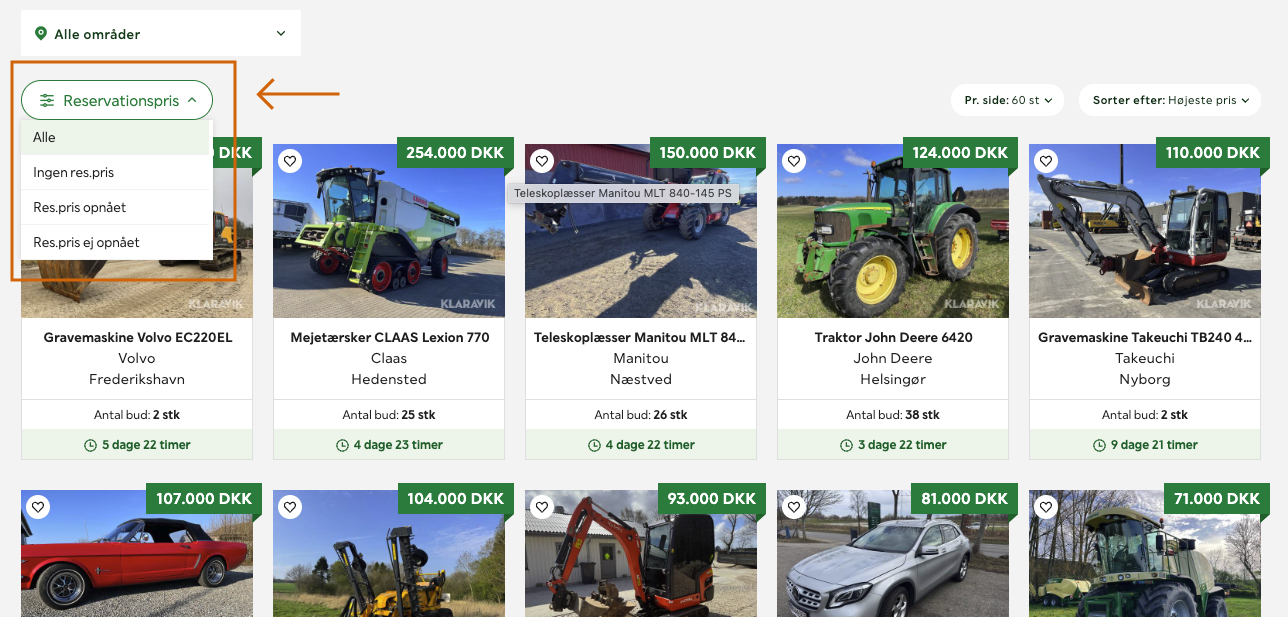Choose Ingen res.pris filter option
Viewport: 1288px width, 617px height.
coord(115,173)
